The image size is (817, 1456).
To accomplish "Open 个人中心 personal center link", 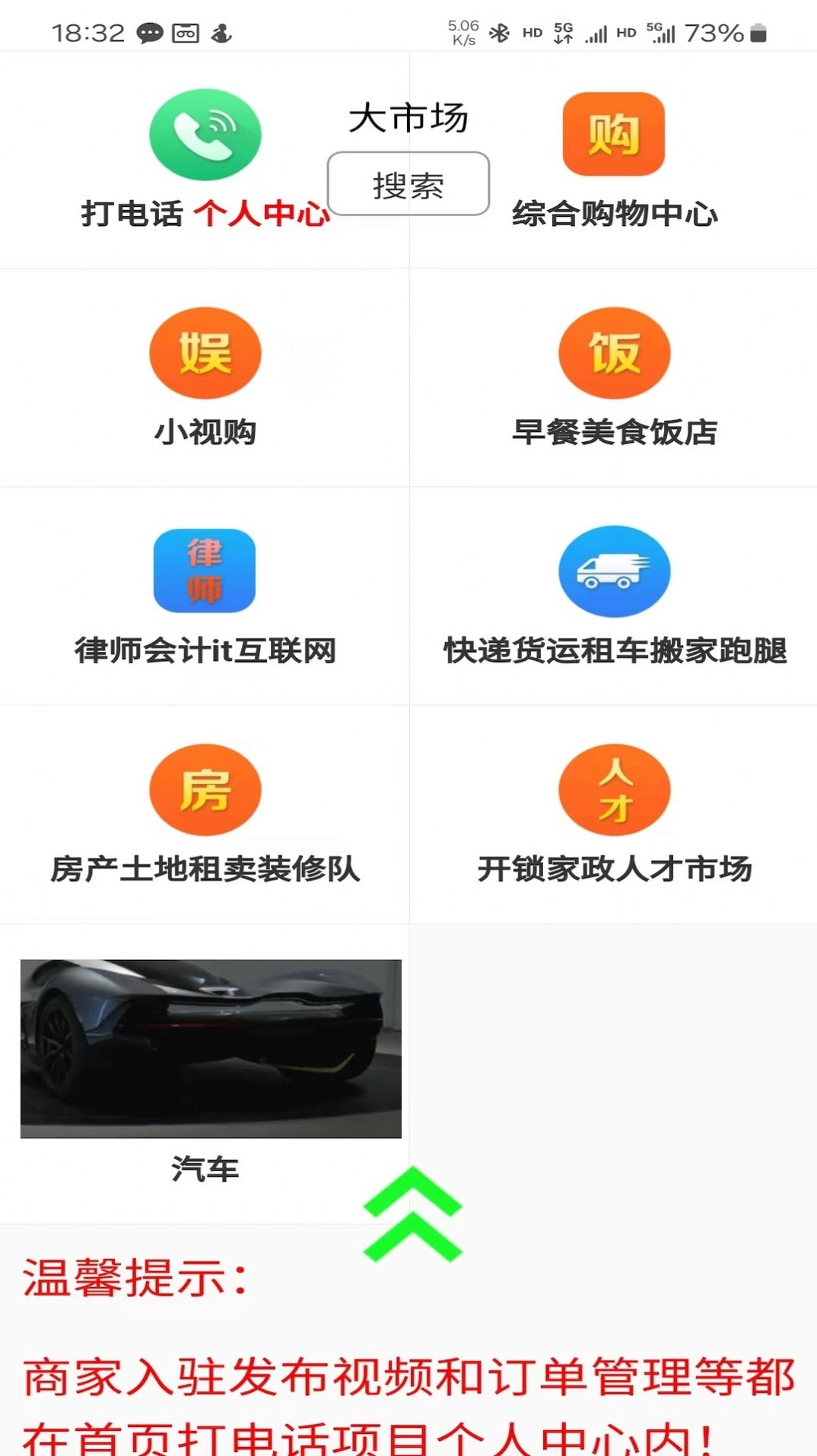I will point(262,215).
